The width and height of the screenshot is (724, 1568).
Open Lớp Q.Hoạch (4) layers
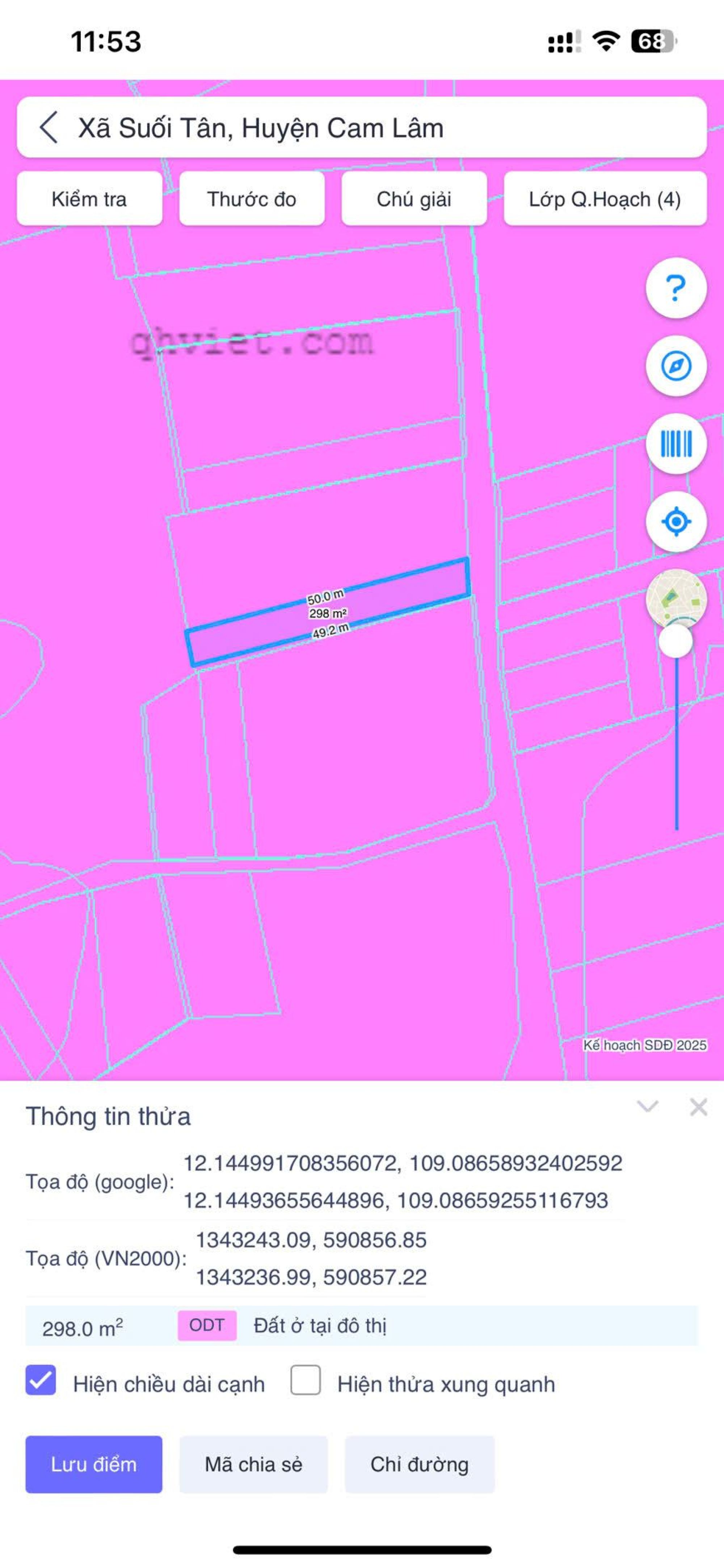(x=605, y=199)
